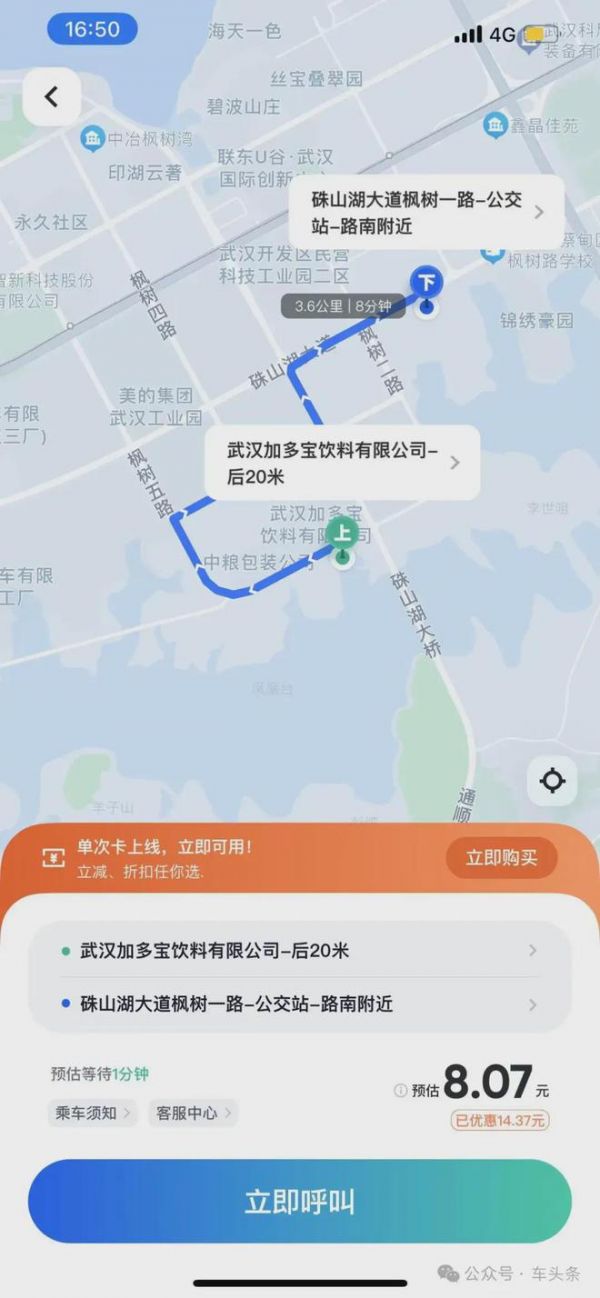The width and height of the screenshot is (600, 1298).
Task: Tap 立即呼叫 to request a ride
Action: tap(300, 1201)
